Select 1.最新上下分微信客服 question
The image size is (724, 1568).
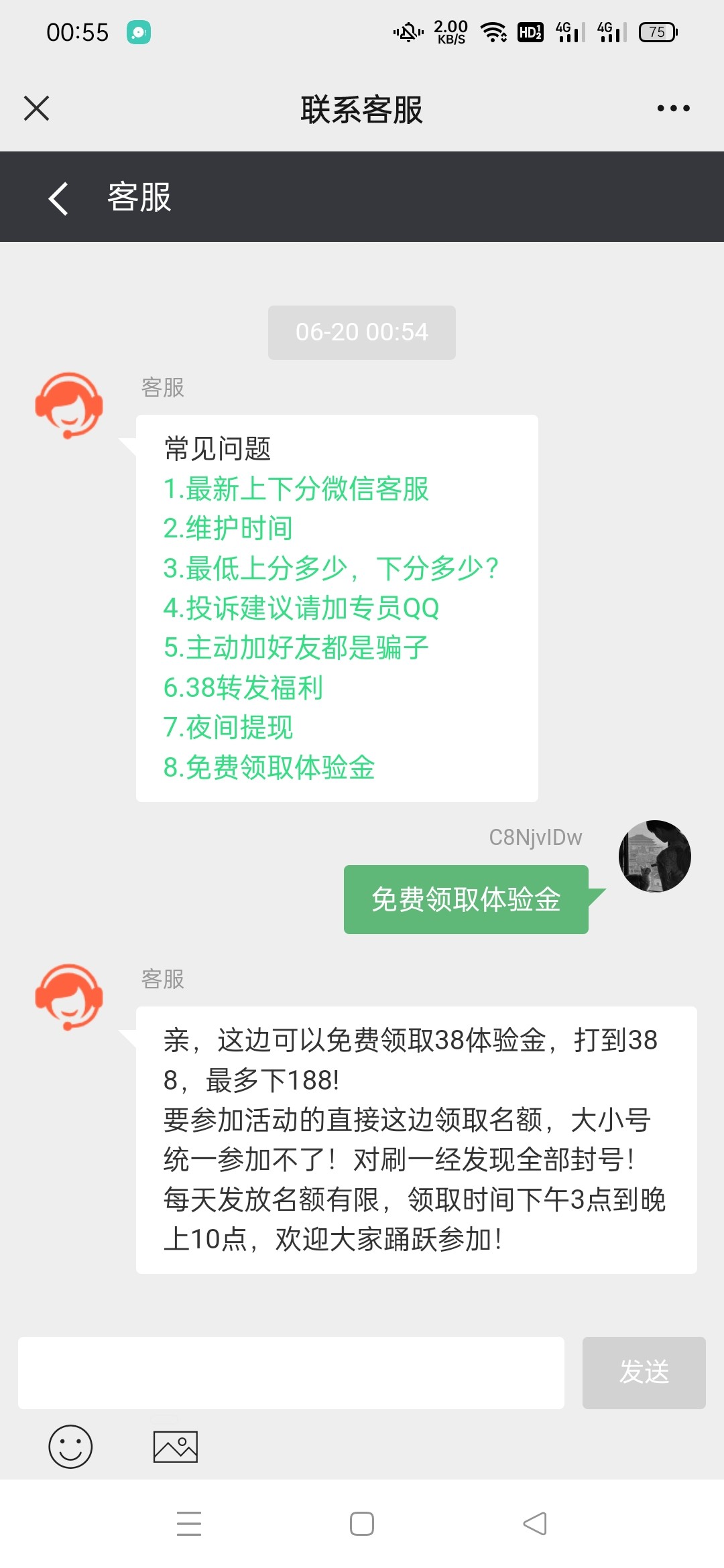(296, 489)
